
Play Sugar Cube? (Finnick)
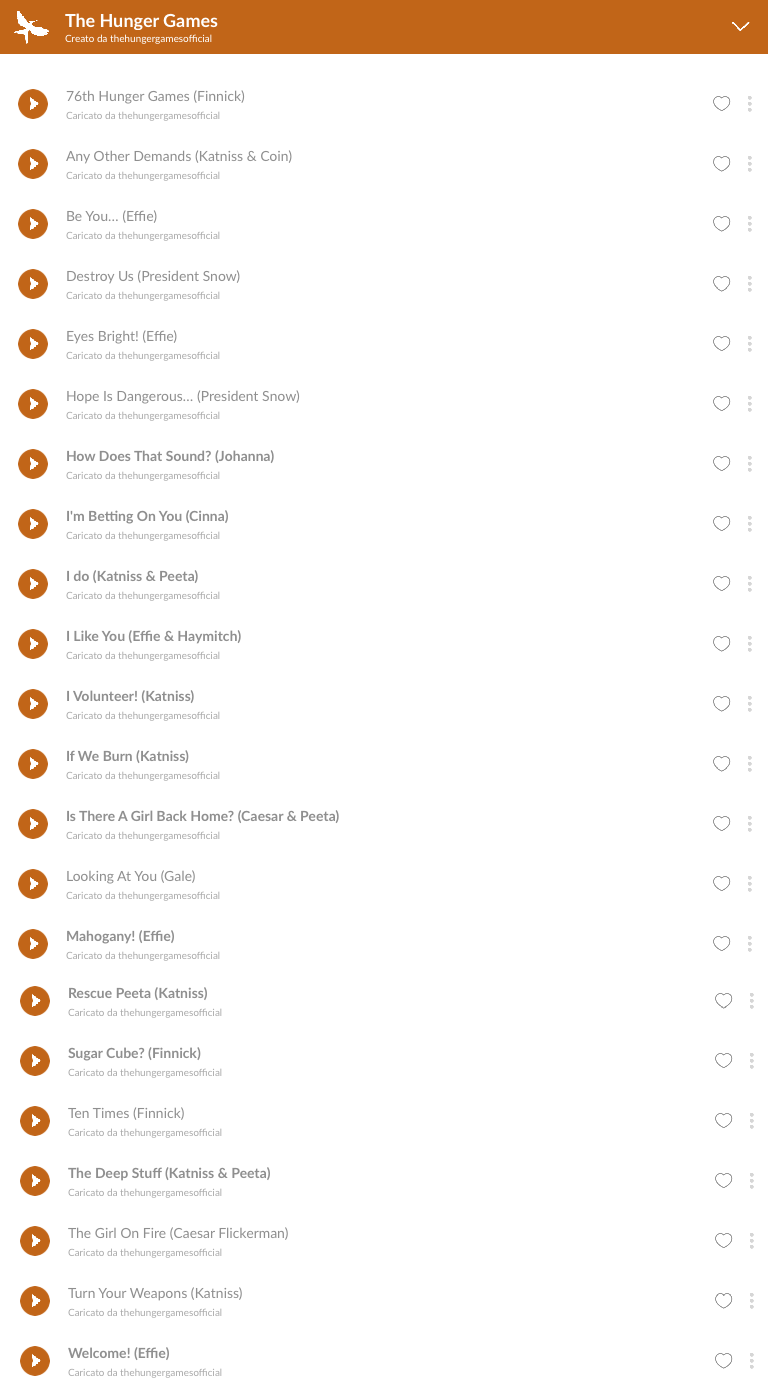[35, 1061]
